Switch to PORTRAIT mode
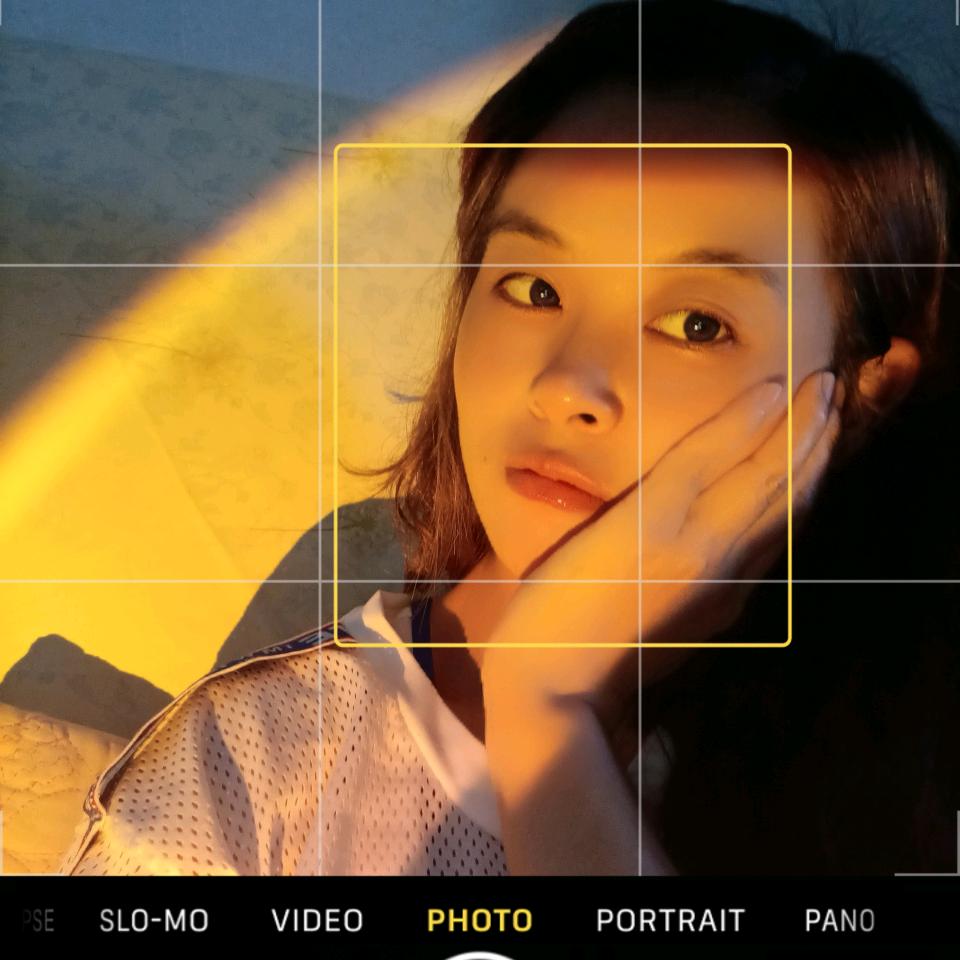Viewport: 960px width, 960px height. (x=670, y=921)
